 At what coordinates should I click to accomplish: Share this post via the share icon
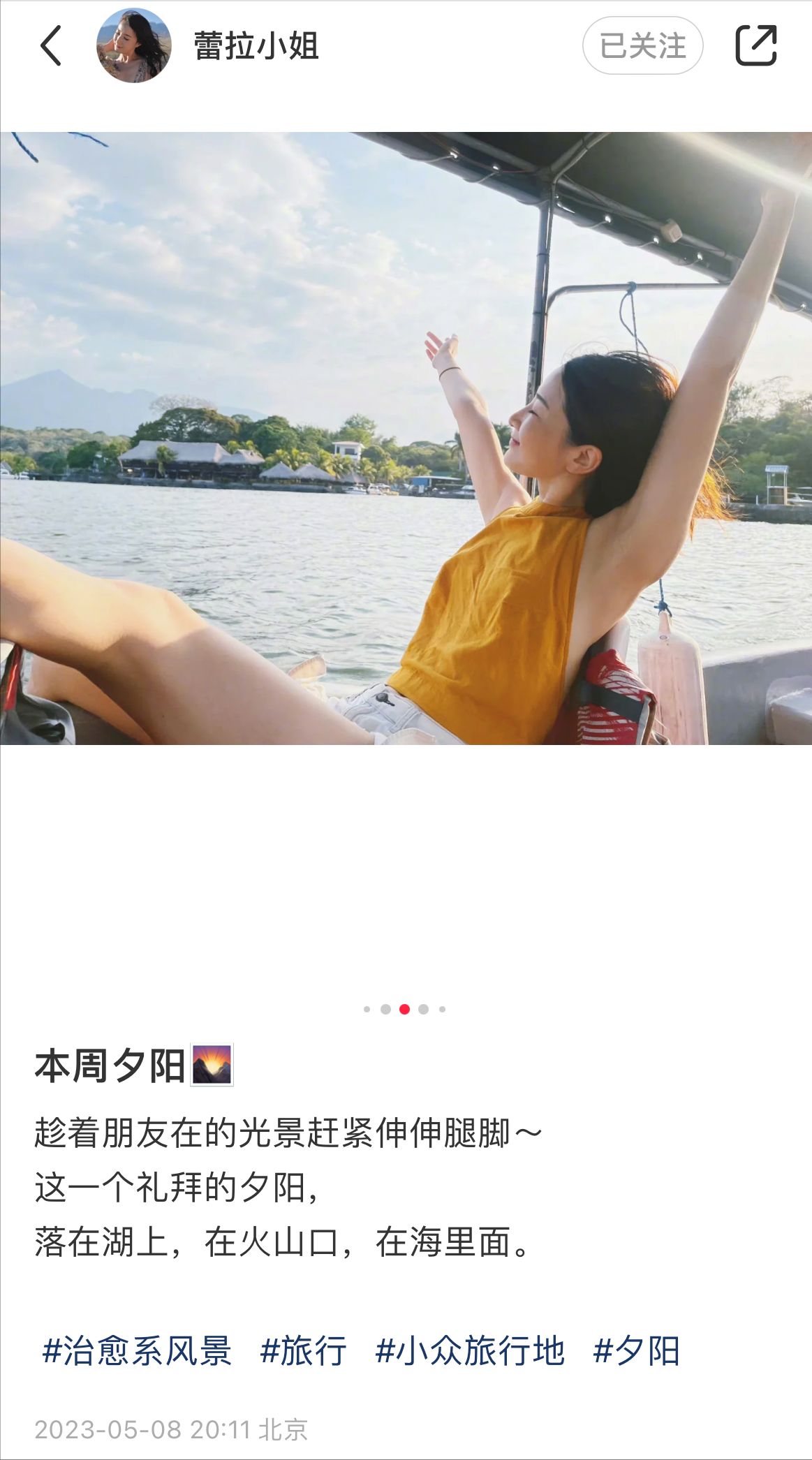(756, 45)
